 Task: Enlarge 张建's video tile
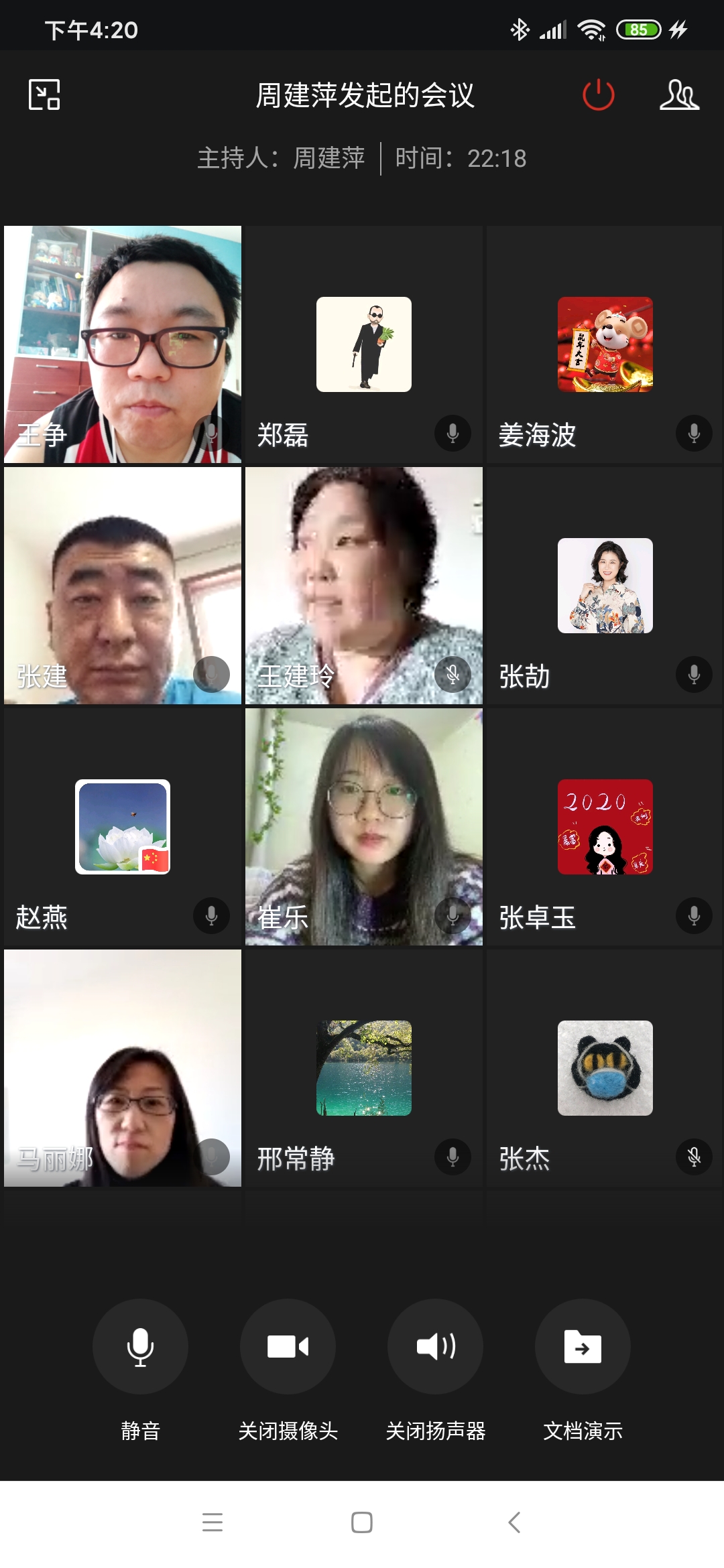coord(123,586)
